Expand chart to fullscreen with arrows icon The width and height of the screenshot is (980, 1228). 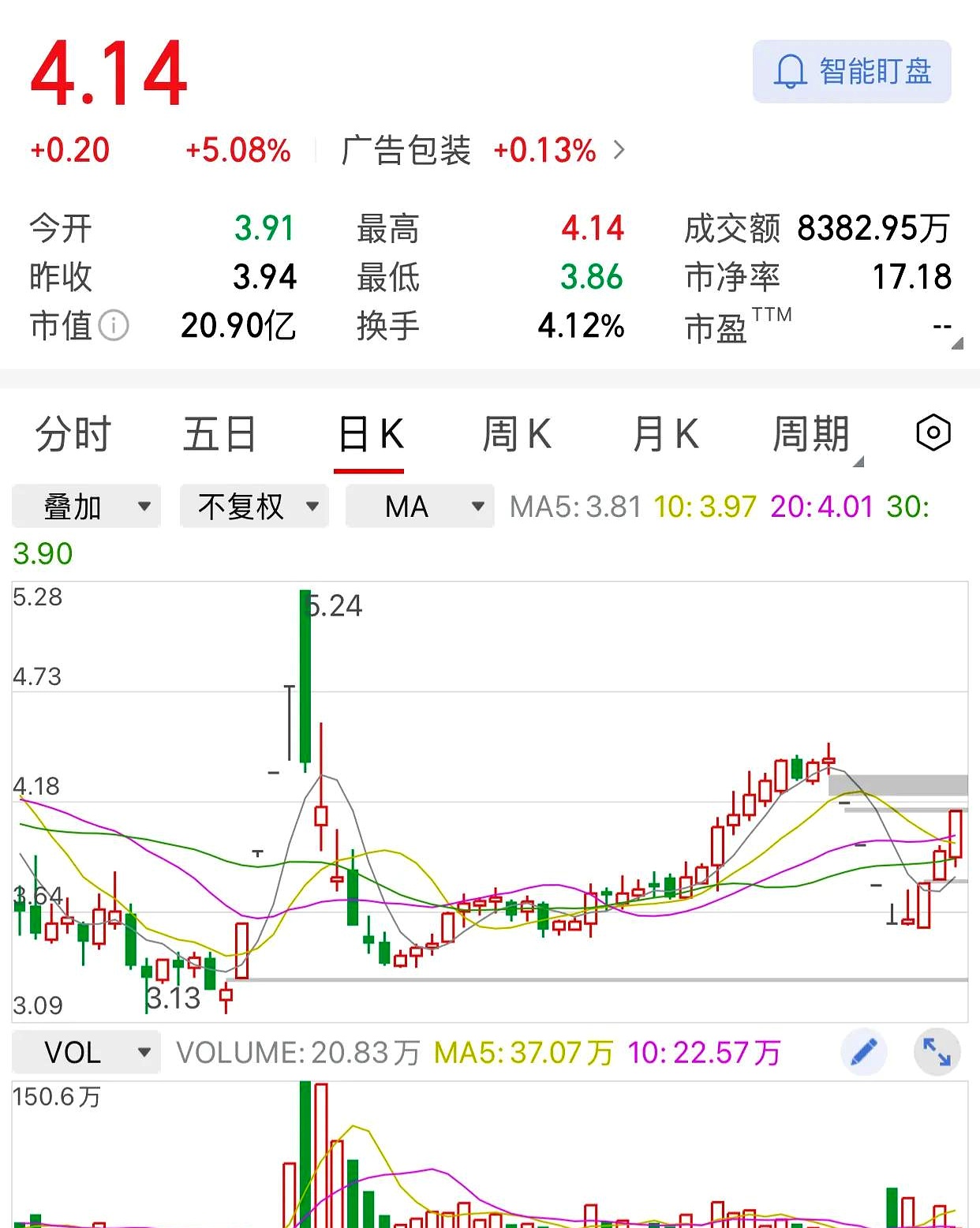point(937,1051)
